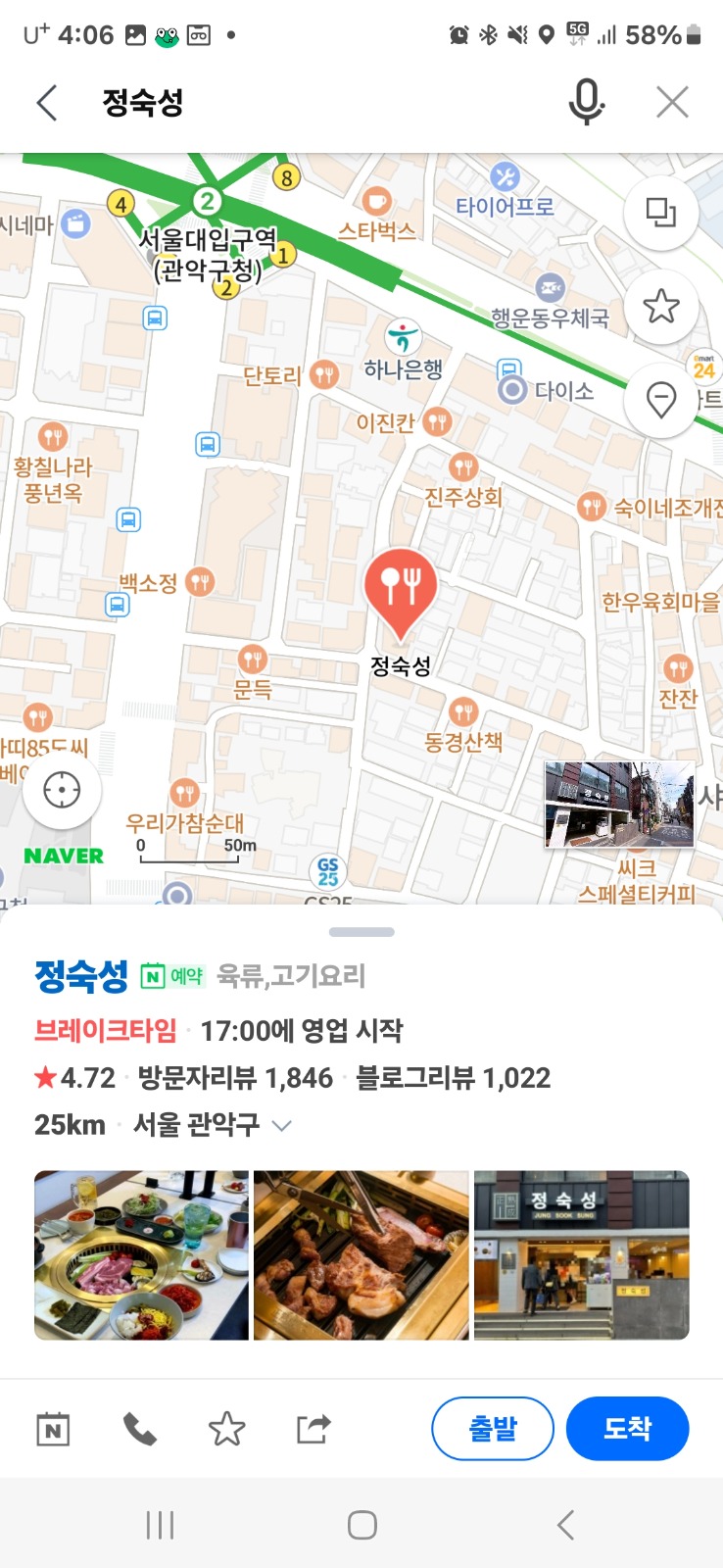Screen dimensions: 723x1568
Task: Favorite 정숙성 using the bottom star icon
Action: (x=226, y=1429)
